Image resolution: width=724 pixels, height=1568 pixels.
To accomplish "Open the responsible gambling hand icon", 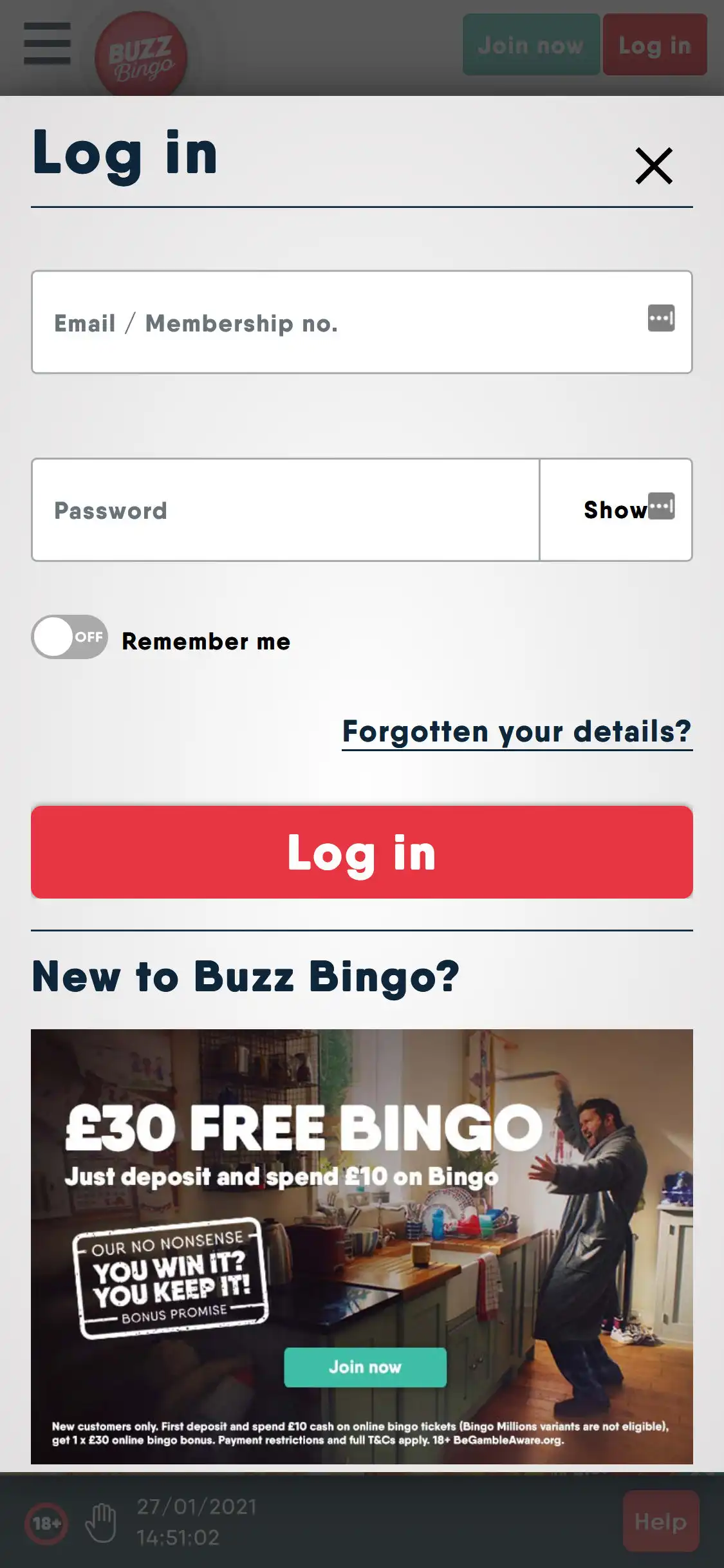I will 101,1522.
